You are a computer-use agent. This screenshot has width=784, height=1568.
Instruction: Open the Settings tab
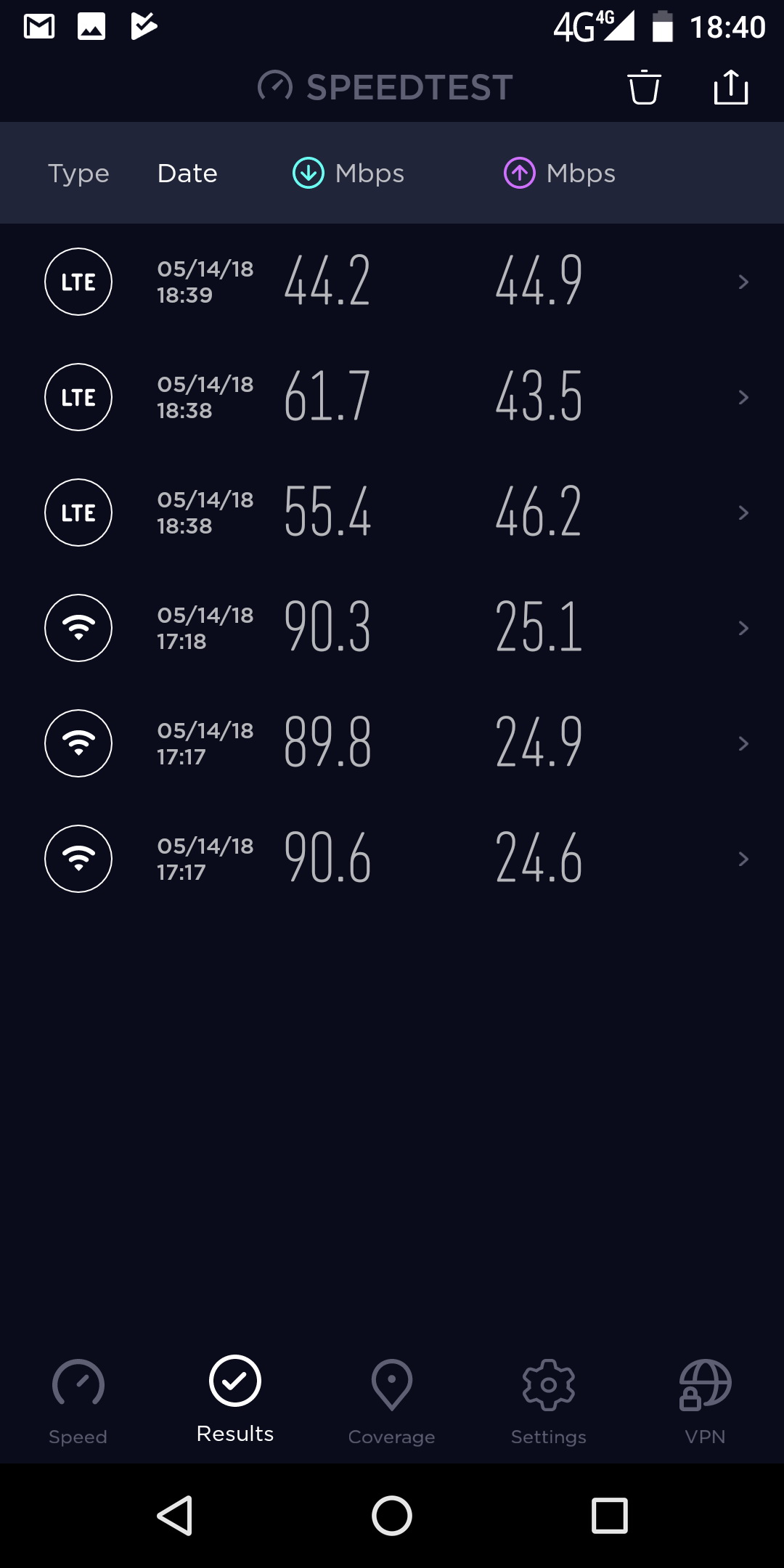pos(549,1402)
